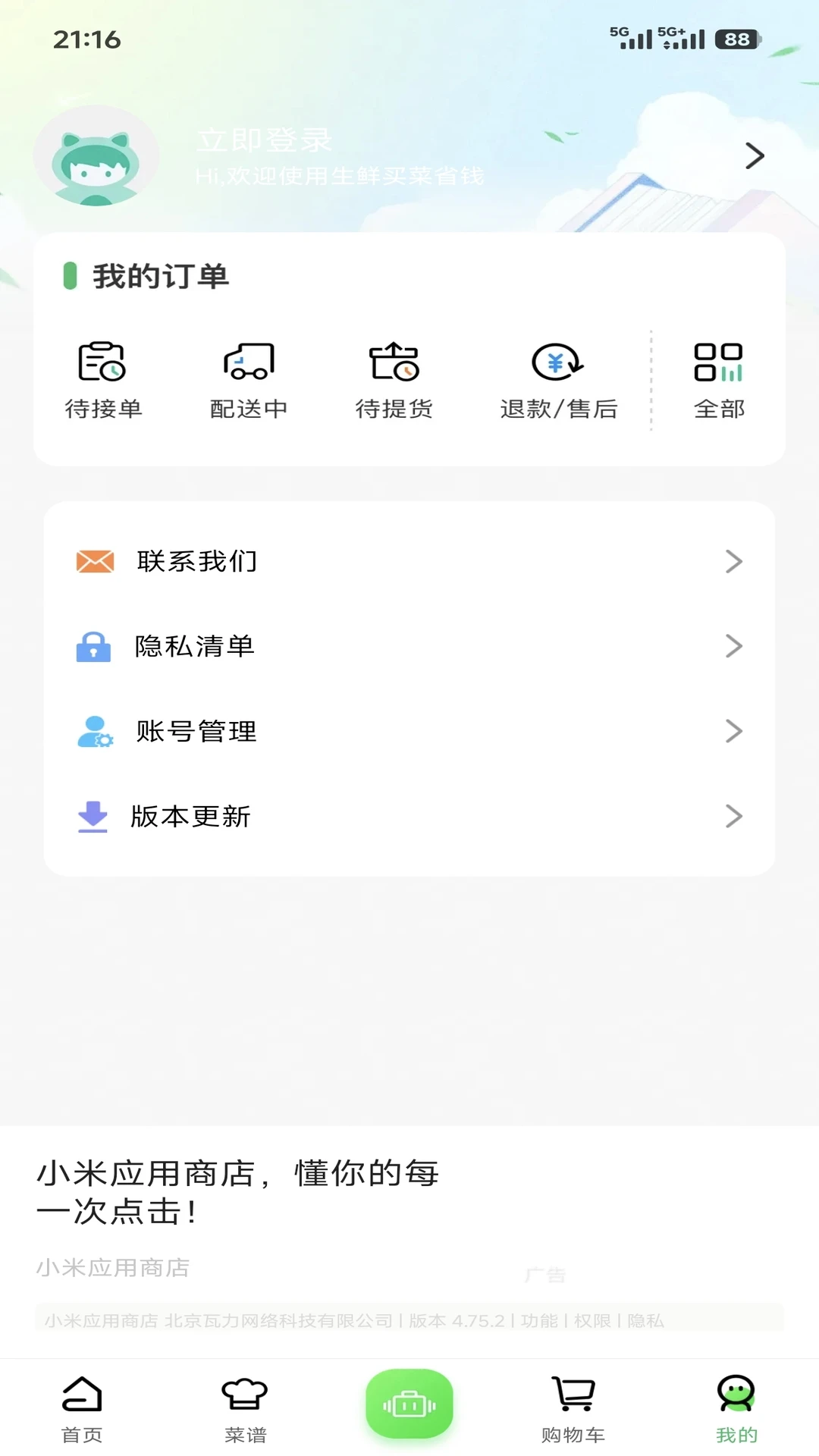This screenshot has height=1456, width=819.
Task: Open 联系我们 row
Action: [409, 562]
